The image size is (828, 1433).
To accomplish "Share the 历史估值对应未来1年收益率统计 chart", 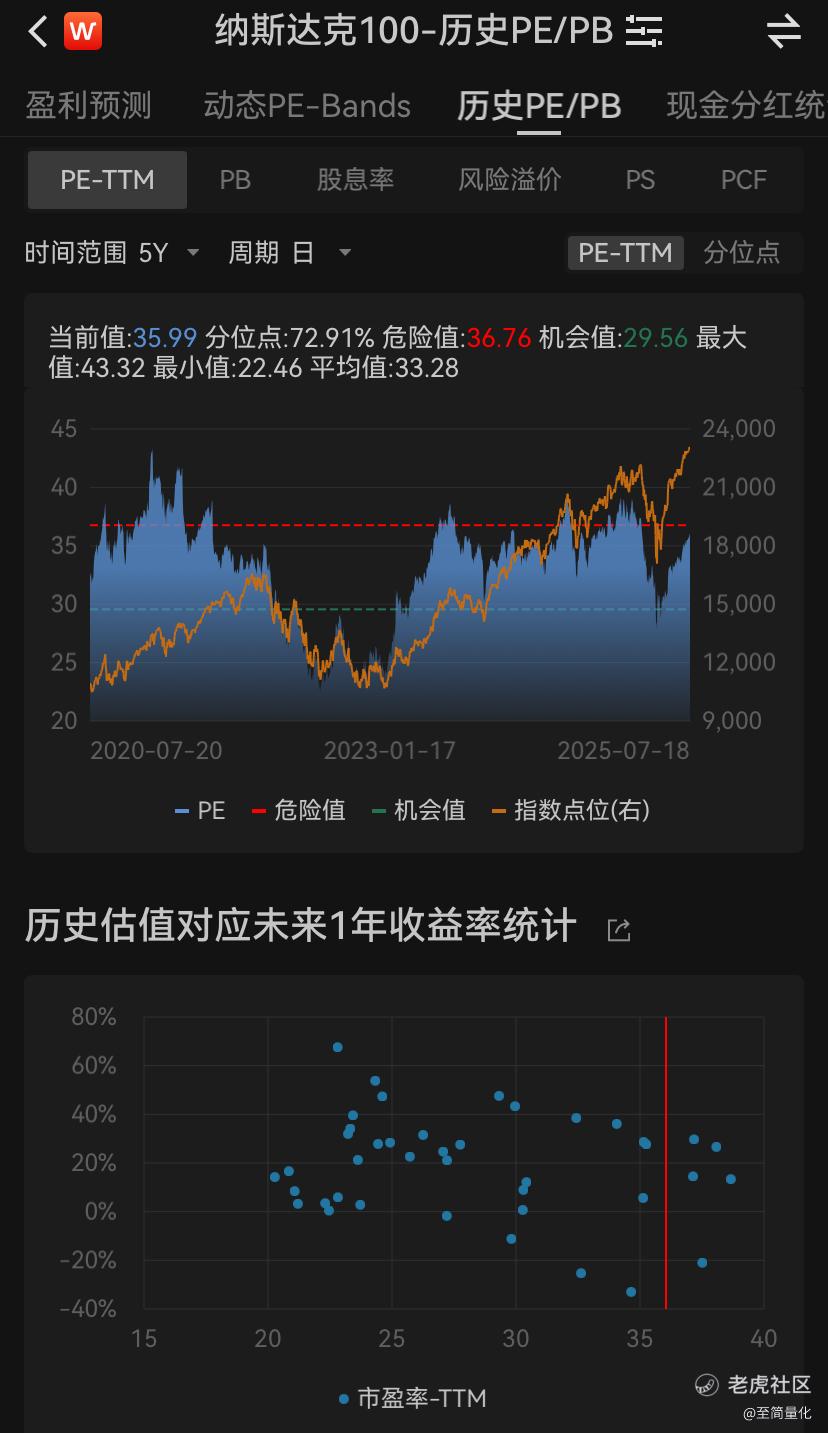I will (x=619, y=930).
